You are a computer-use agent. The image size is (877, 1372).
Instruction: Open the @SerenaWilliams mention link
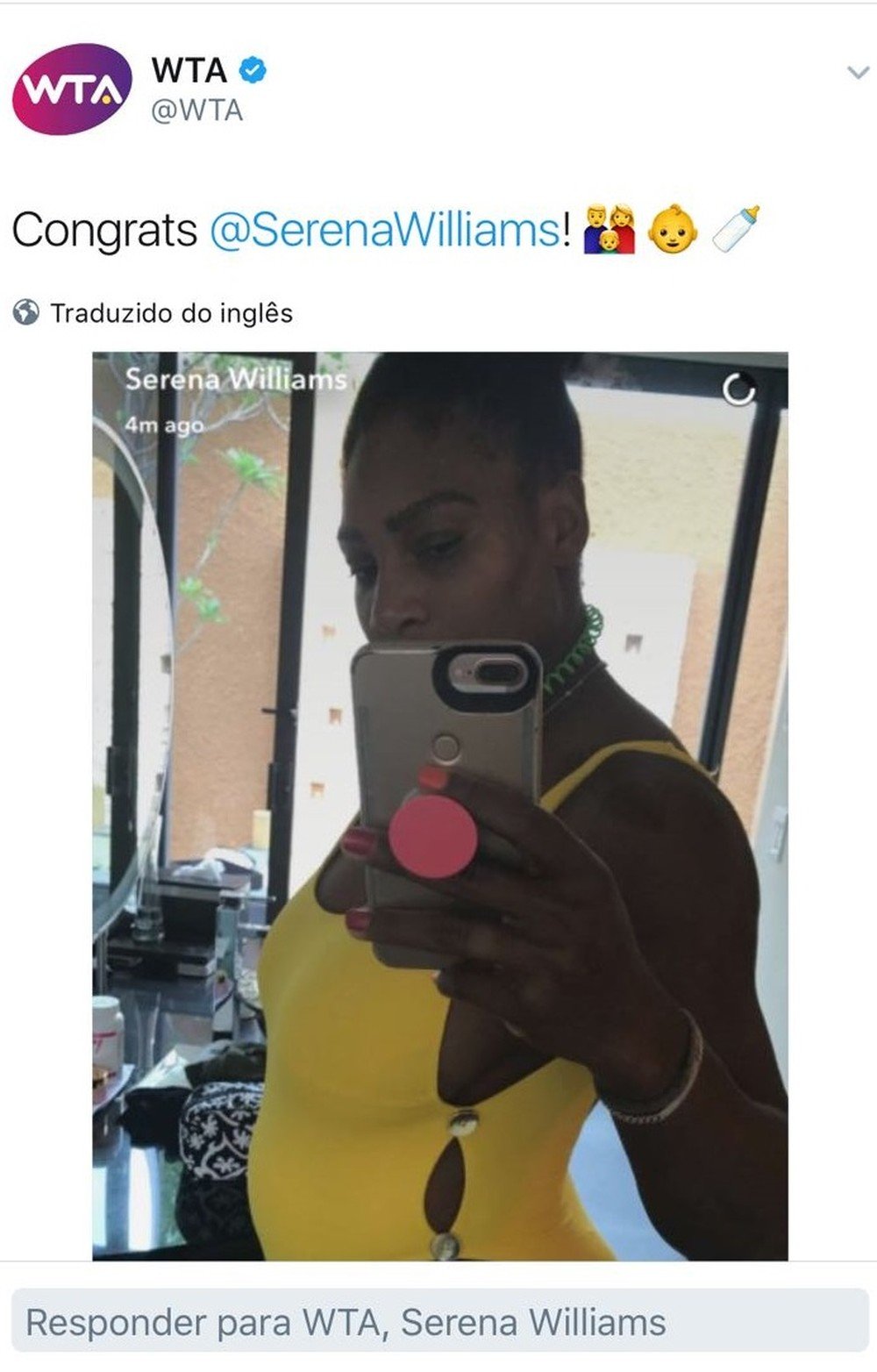point(384,231)
